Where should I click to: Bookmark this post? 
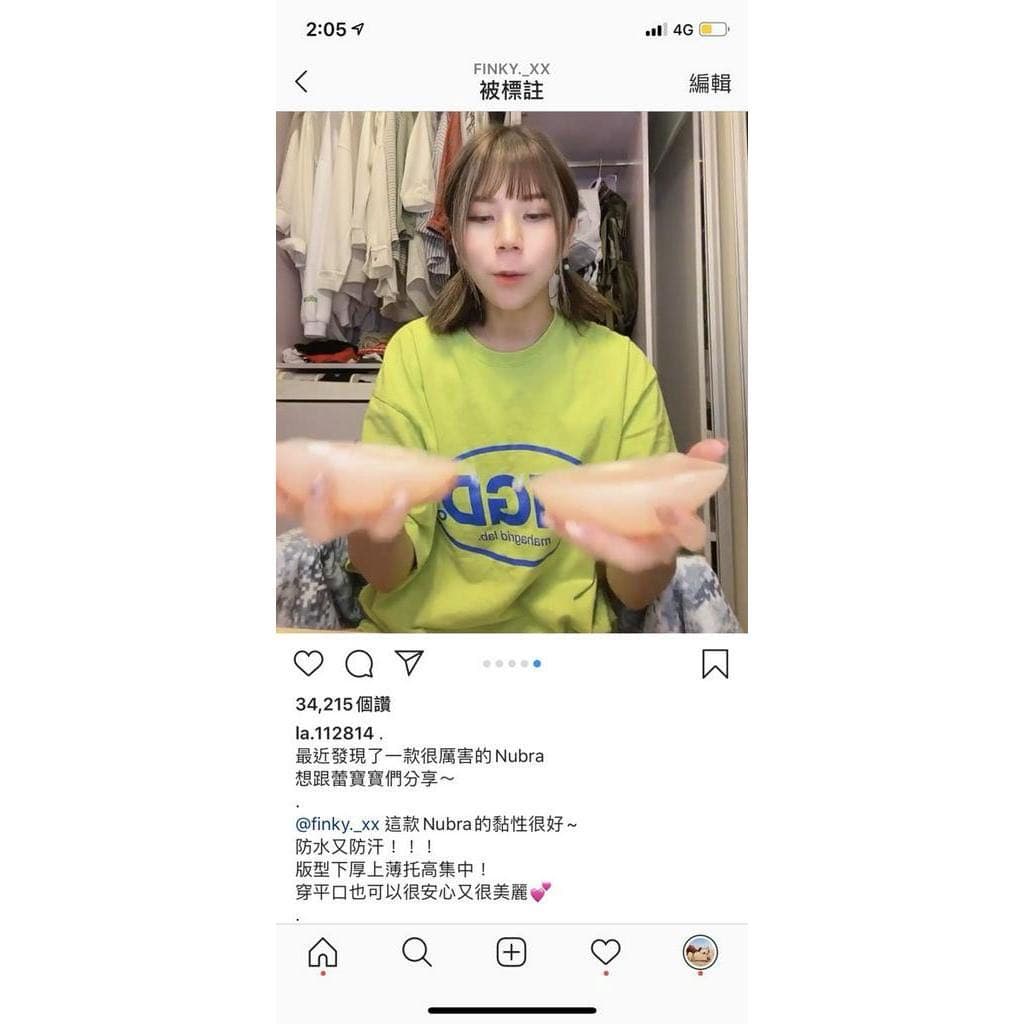[x=715, y=663]
